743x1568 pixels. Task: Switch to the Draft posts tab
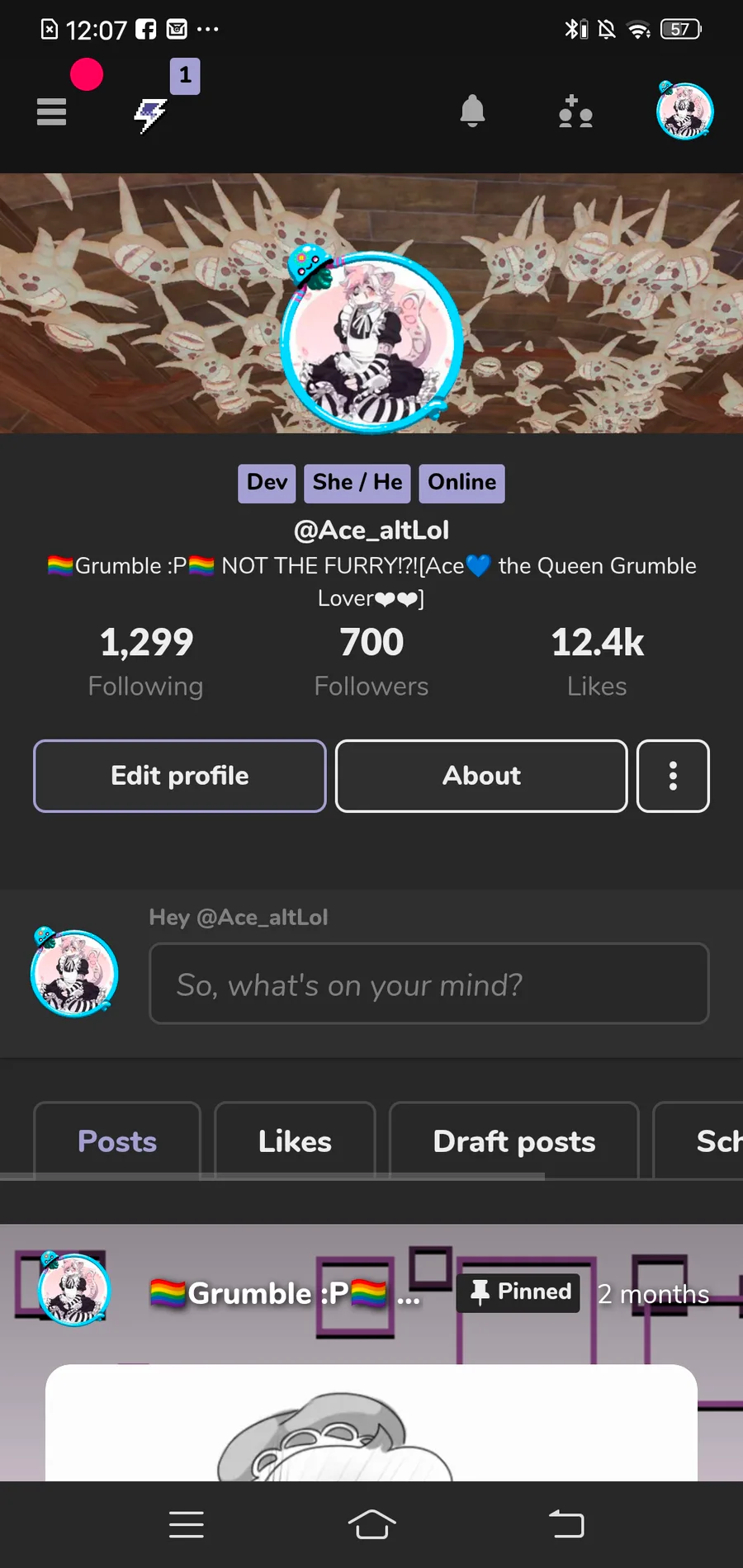pyautogui.click(x=513, y=1141)
